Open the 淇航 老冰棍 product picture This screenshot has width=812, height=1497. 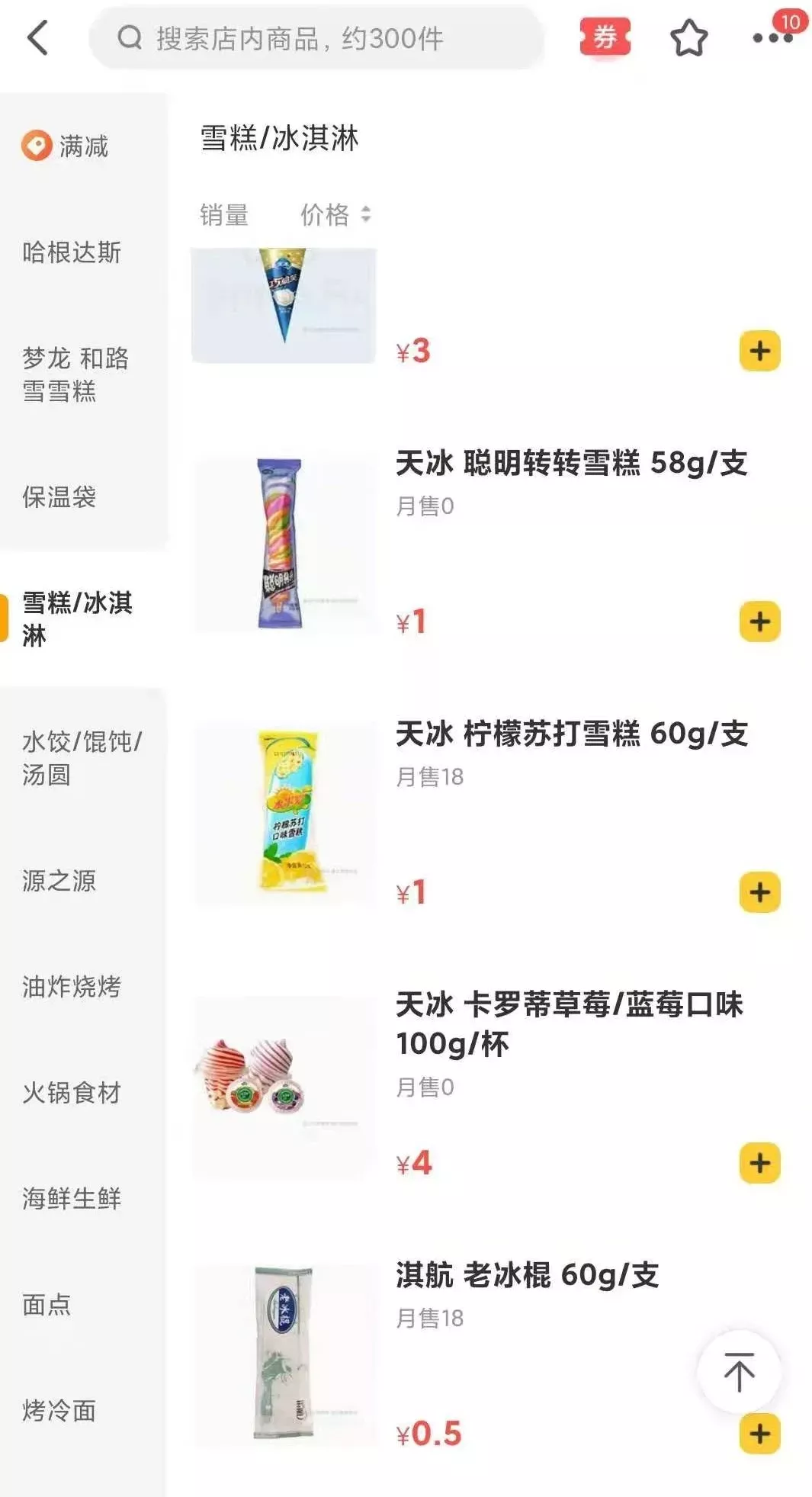click(x=284, y=1354)
